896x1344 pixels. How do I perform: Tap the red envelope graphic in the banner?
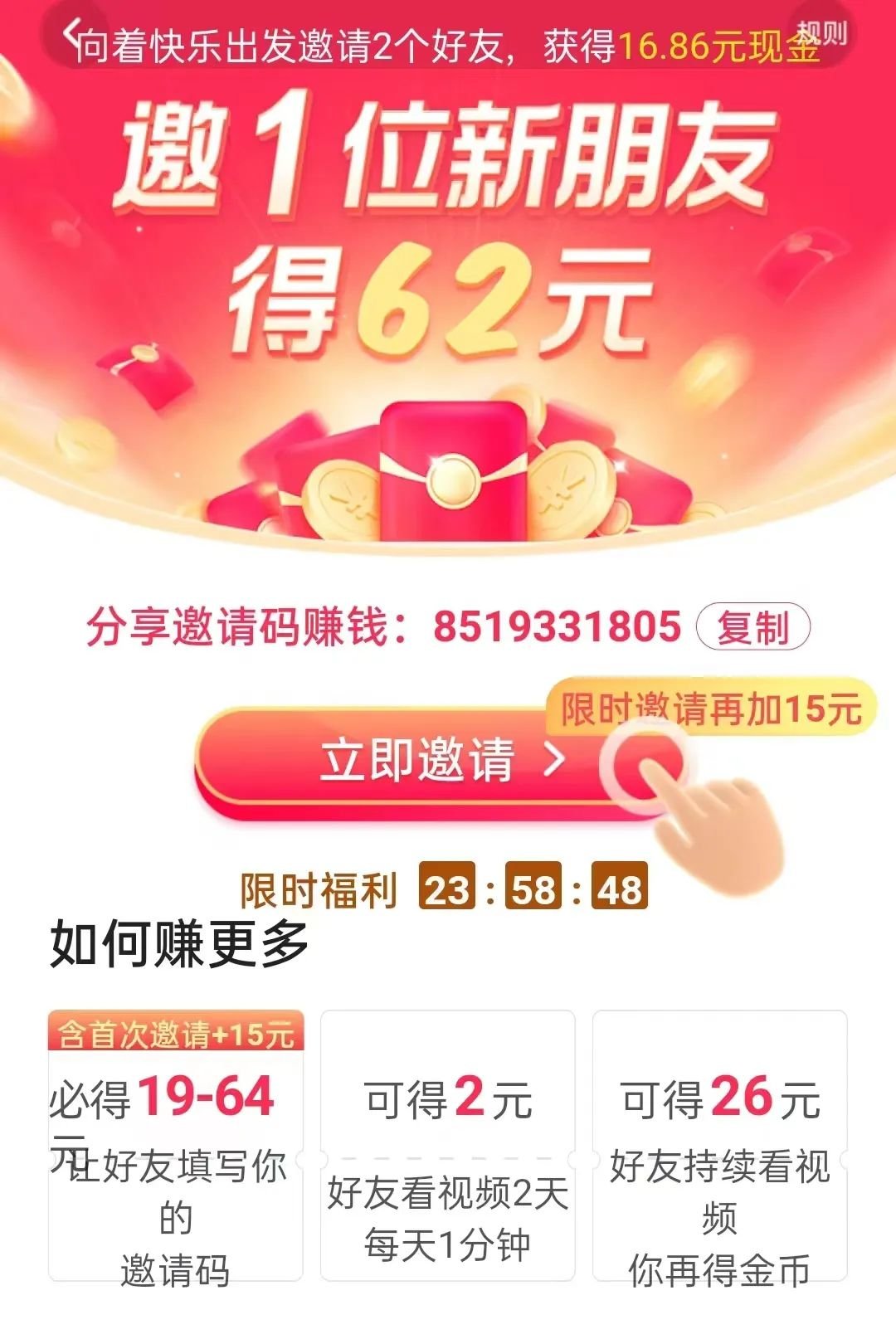click(452, 473)
